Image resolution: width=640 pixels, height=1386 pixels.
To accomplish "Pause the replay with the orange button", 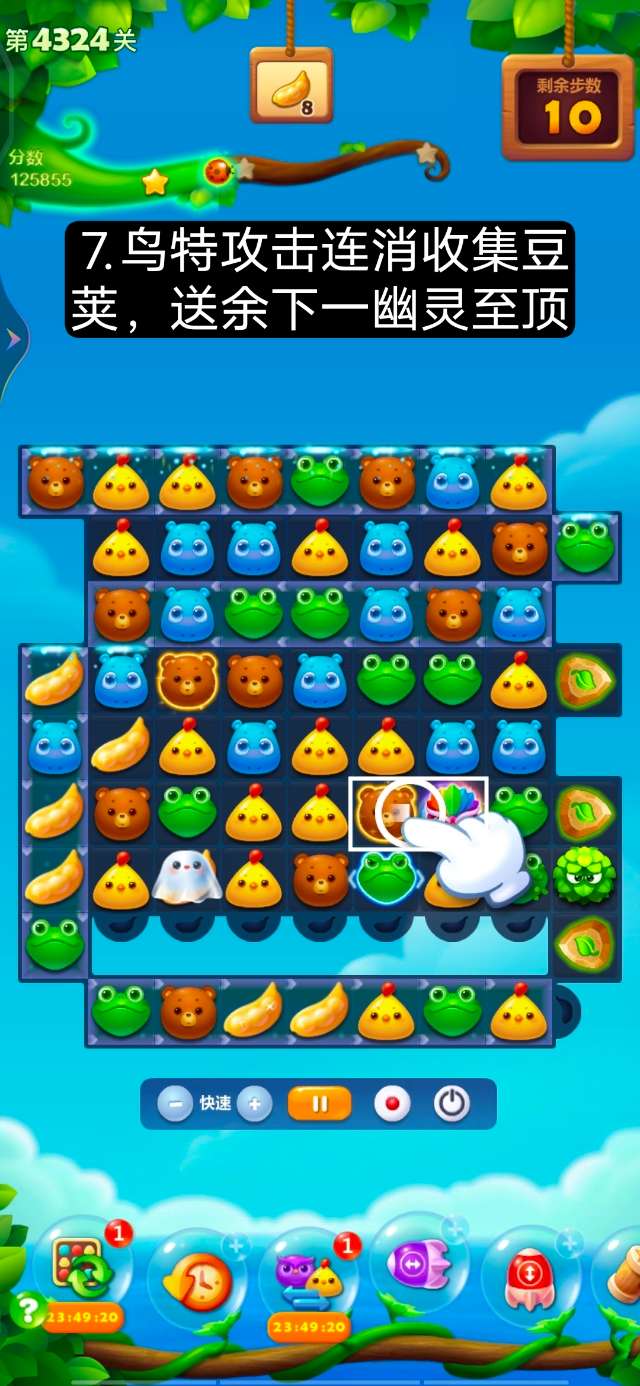I will coord(320,1104).
